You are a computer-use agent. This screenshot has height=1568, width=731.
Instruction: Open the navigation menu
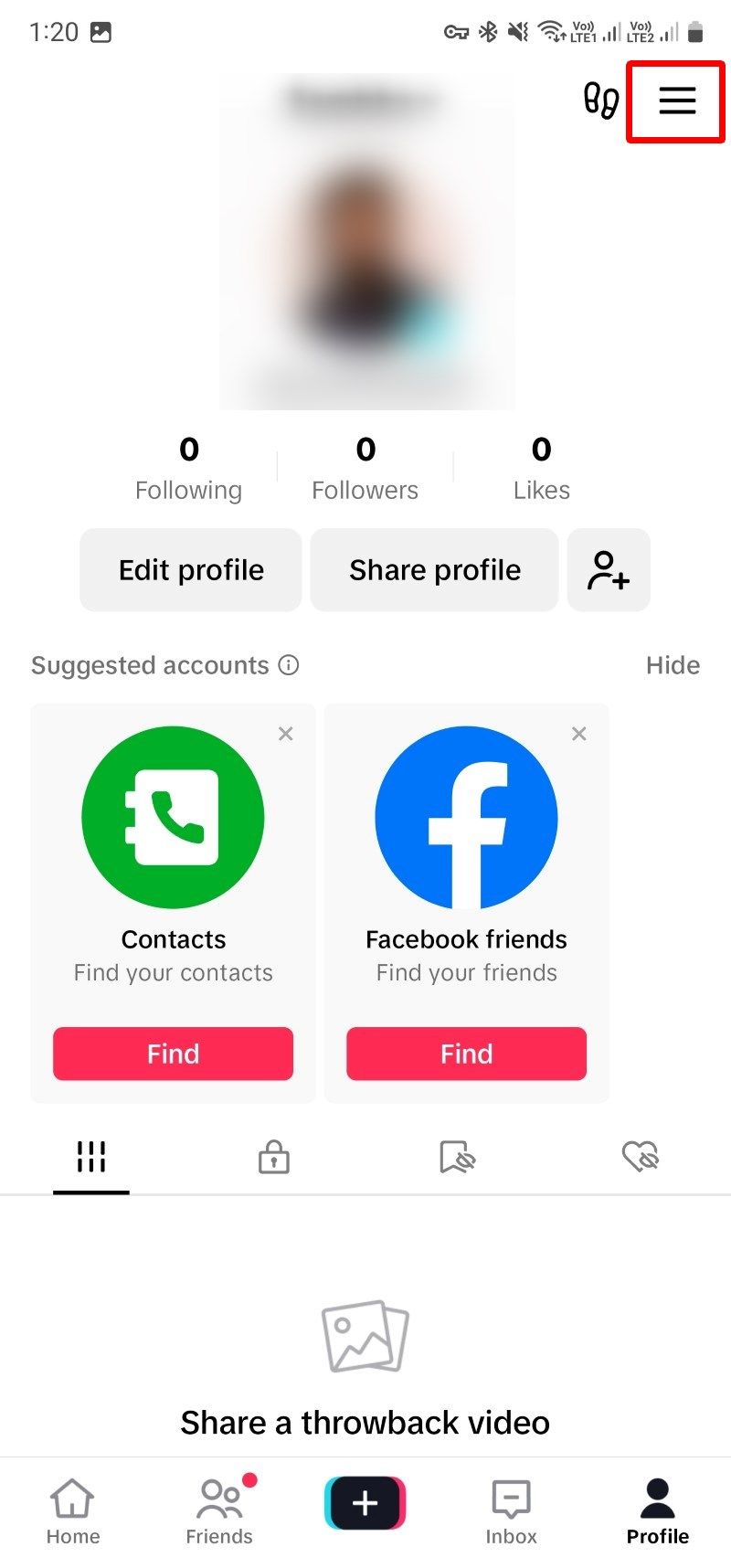click(x=676, y=101)
